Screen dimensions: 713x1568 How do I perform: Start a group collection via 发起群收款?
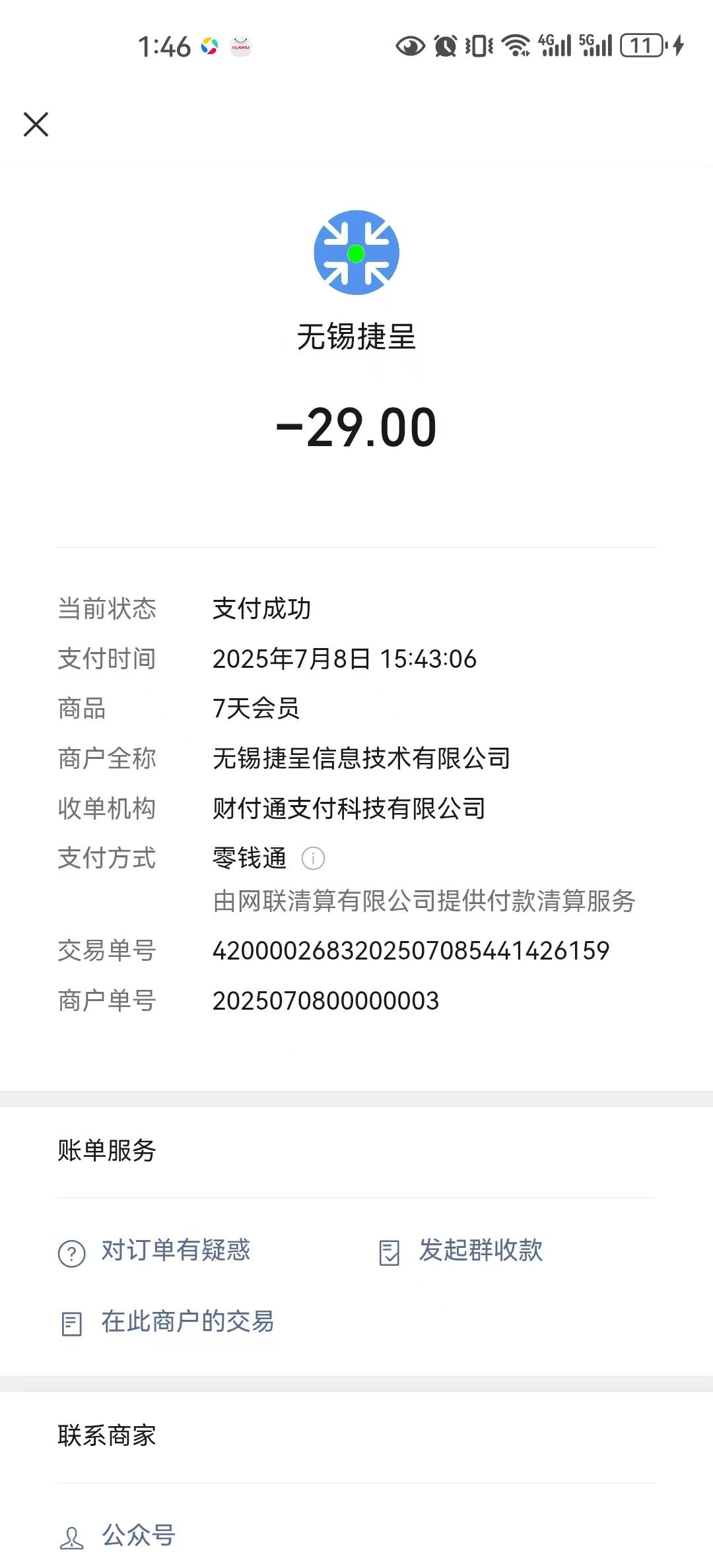(480, 1251)
